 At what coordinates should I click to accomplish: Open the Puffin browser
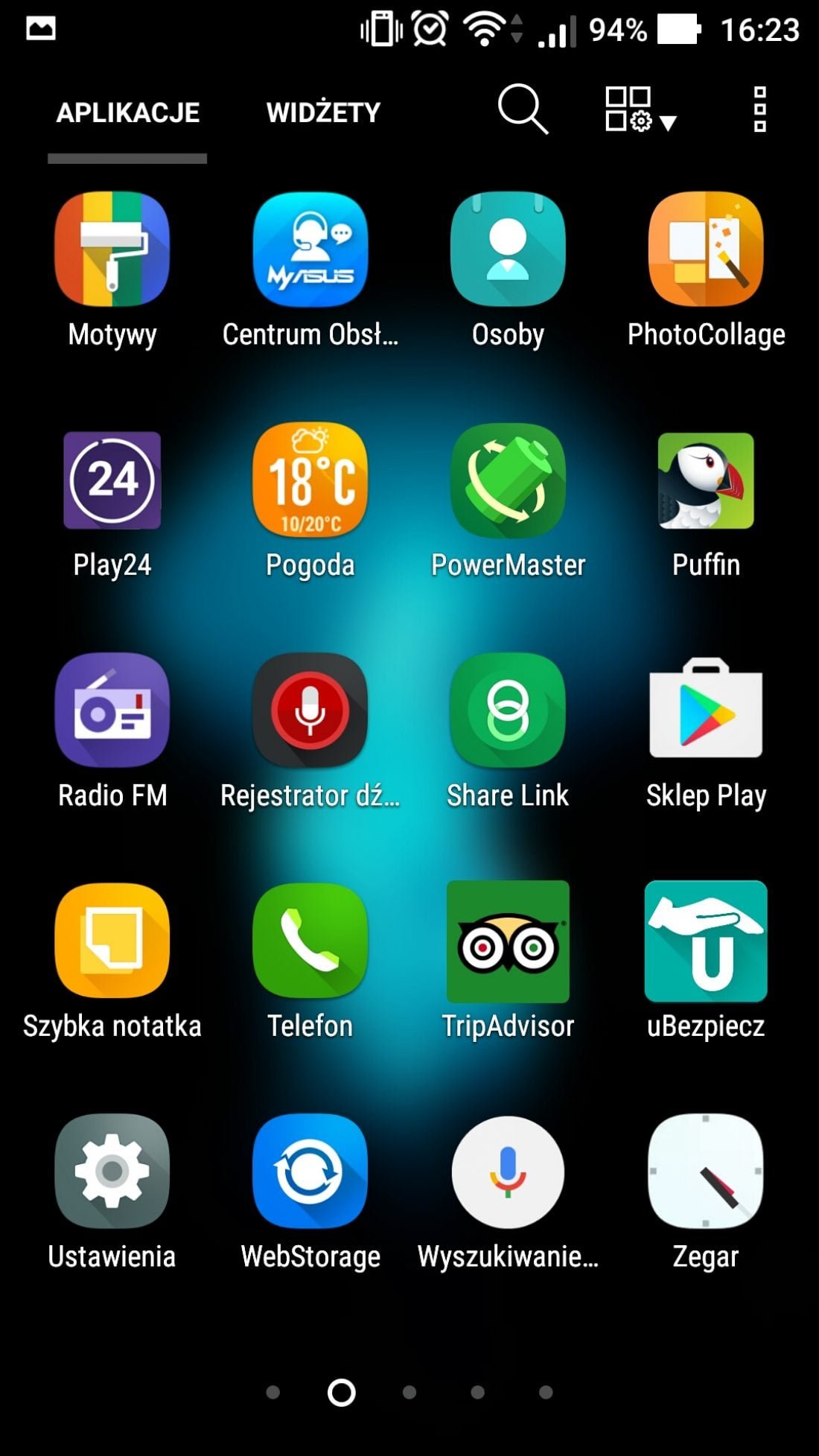(706, 480)
